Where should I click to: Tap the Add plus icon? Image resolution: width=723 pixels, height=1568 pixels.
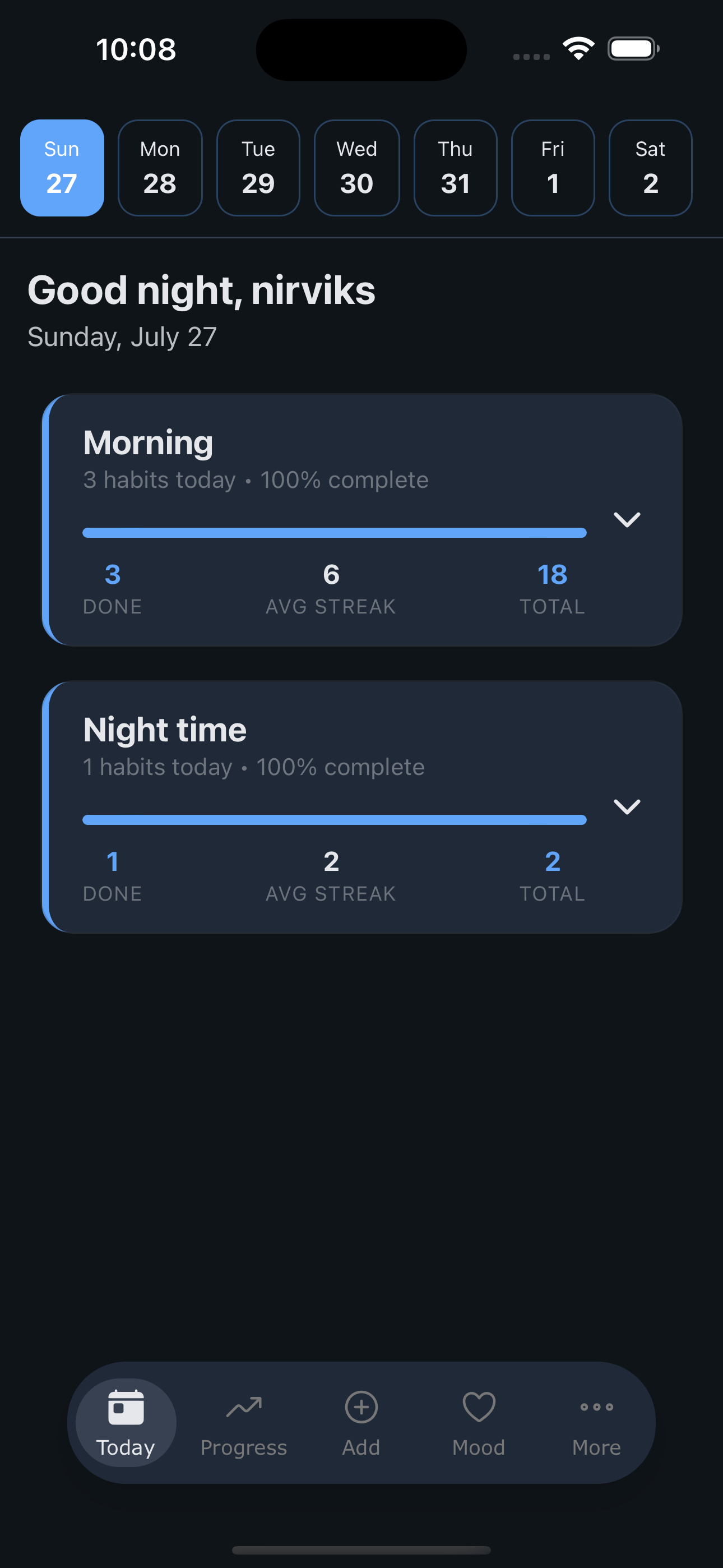[361, 1408]
